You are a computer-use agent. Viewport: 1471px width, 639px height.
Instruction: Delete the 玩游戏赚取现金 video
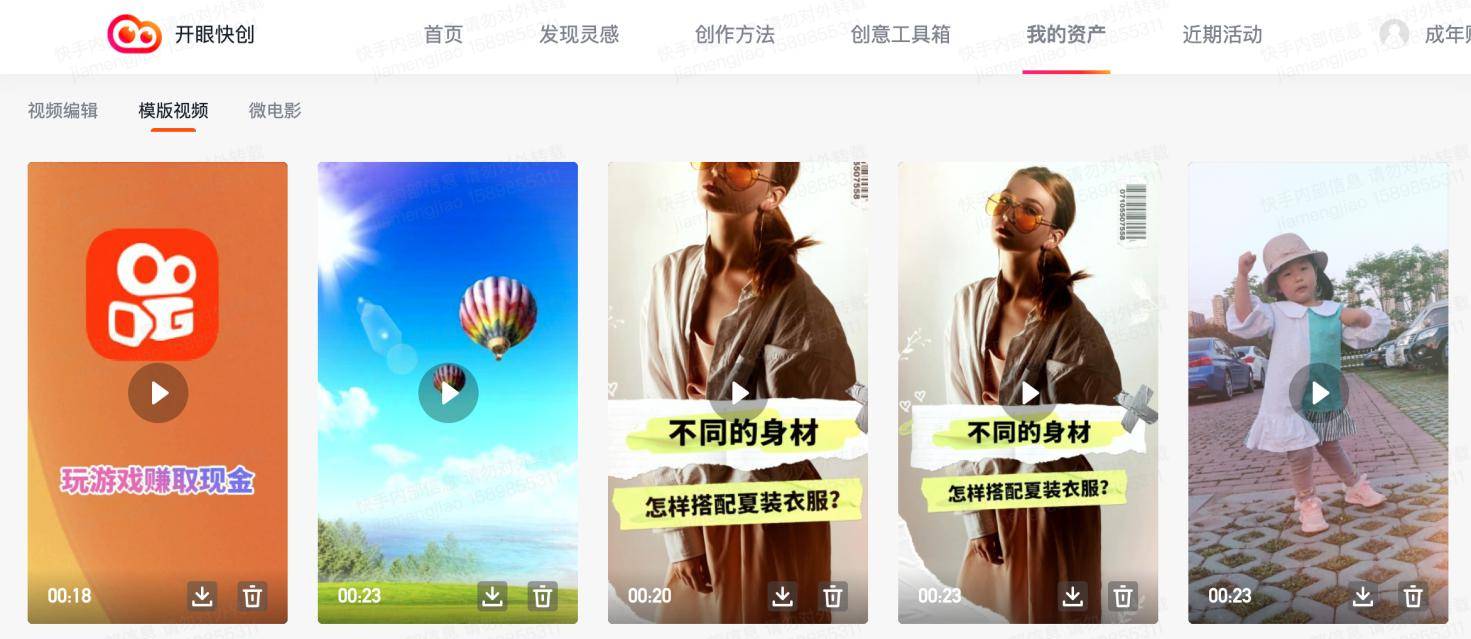pyautogui.click(x=252, y=596)
